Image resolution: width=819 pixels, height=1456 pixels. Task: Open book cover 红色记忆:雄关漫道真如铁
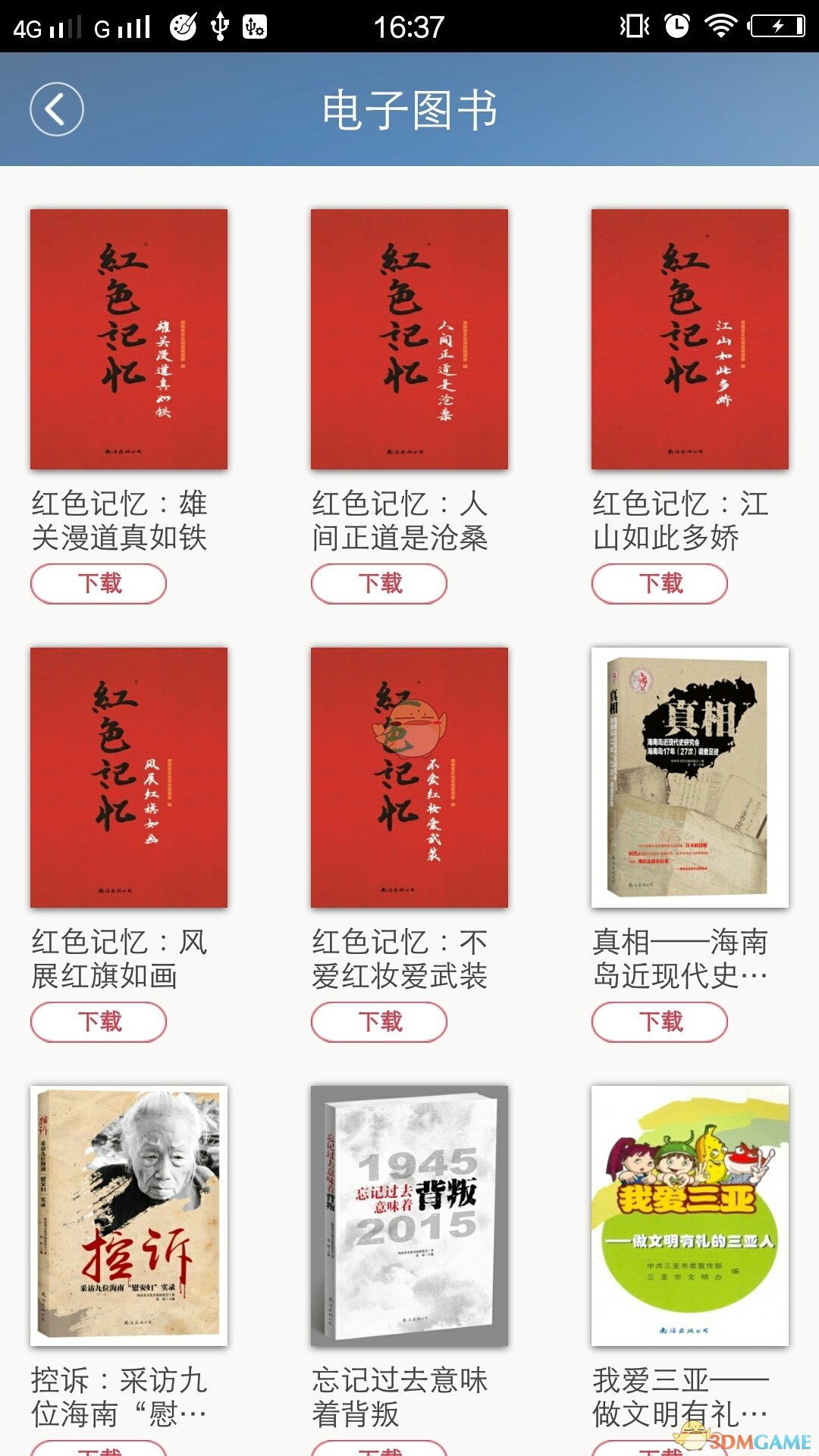tap(129, 339)
